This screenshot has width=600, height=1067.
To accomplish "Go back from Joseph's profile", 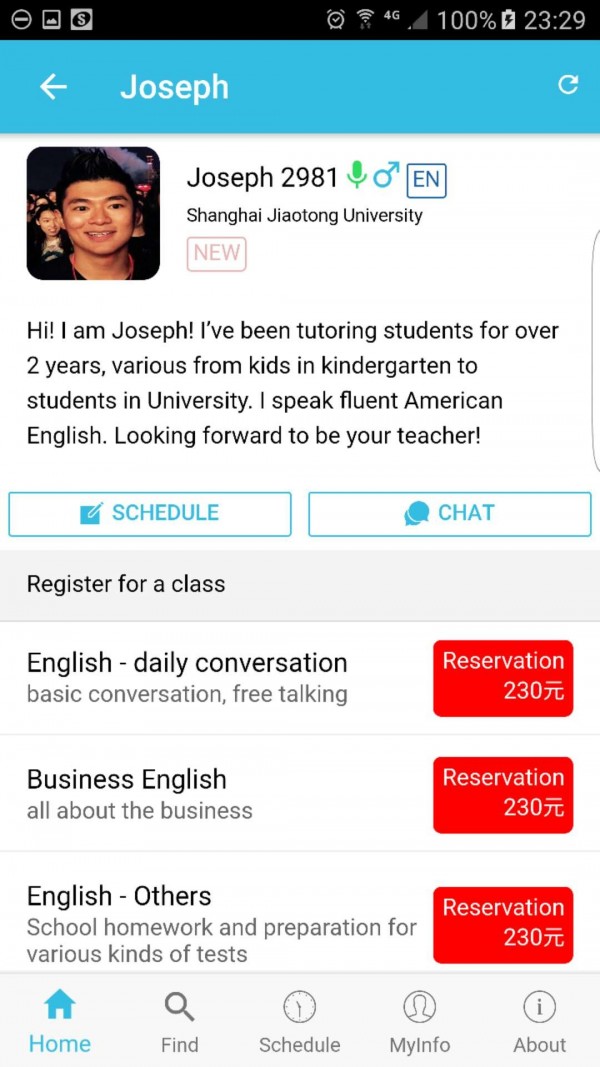I will coord(53,87).
